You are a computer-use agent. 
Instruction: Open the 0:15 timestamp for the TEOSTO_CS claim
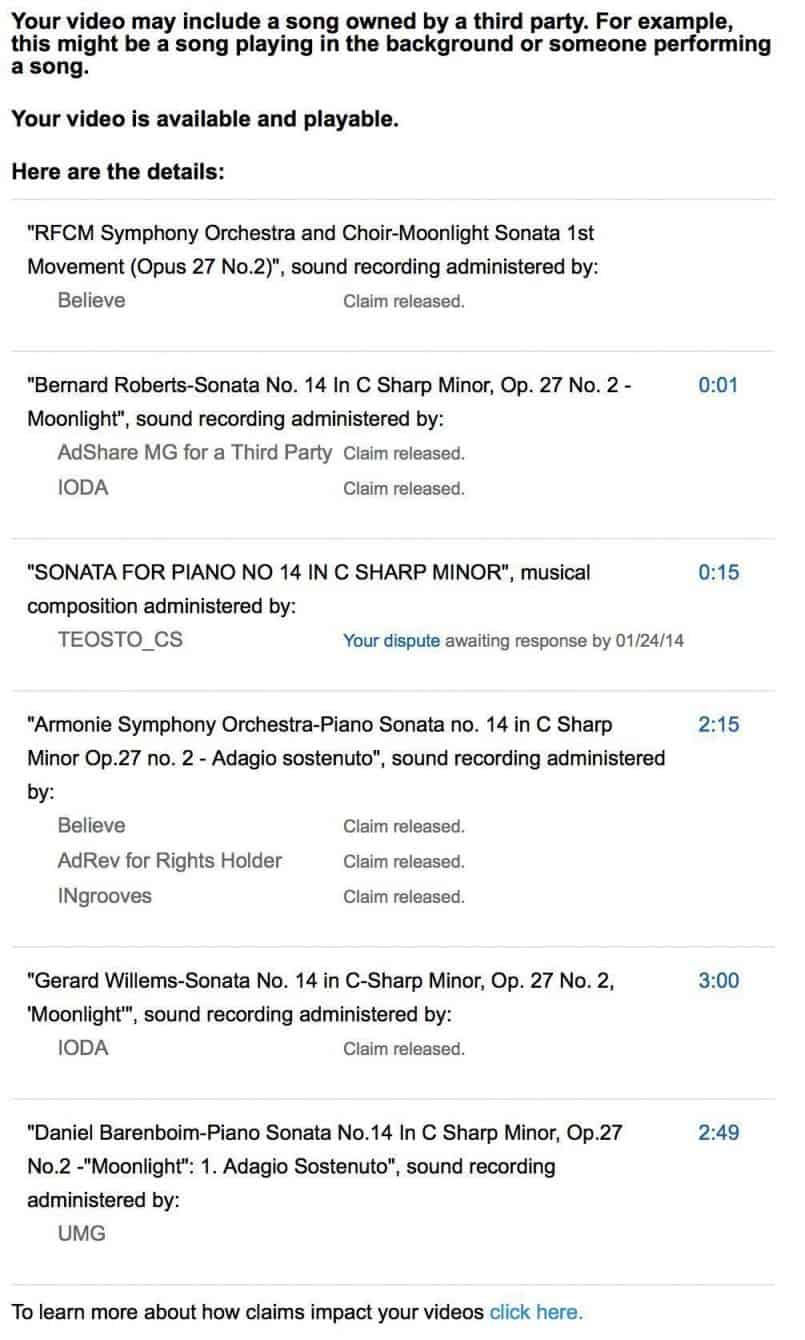[717, 573]
